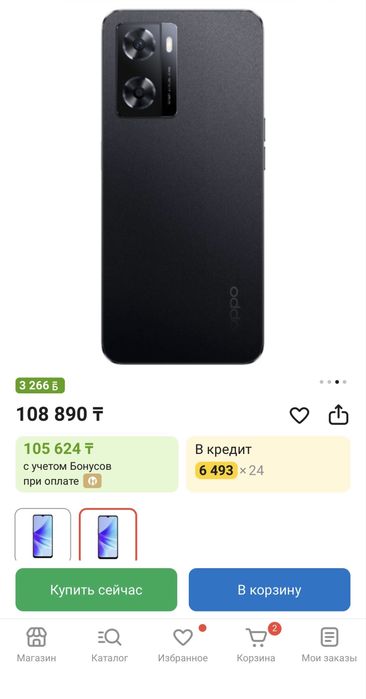Open the Избранное tab
366x699 pixels.
coord(183,644)
